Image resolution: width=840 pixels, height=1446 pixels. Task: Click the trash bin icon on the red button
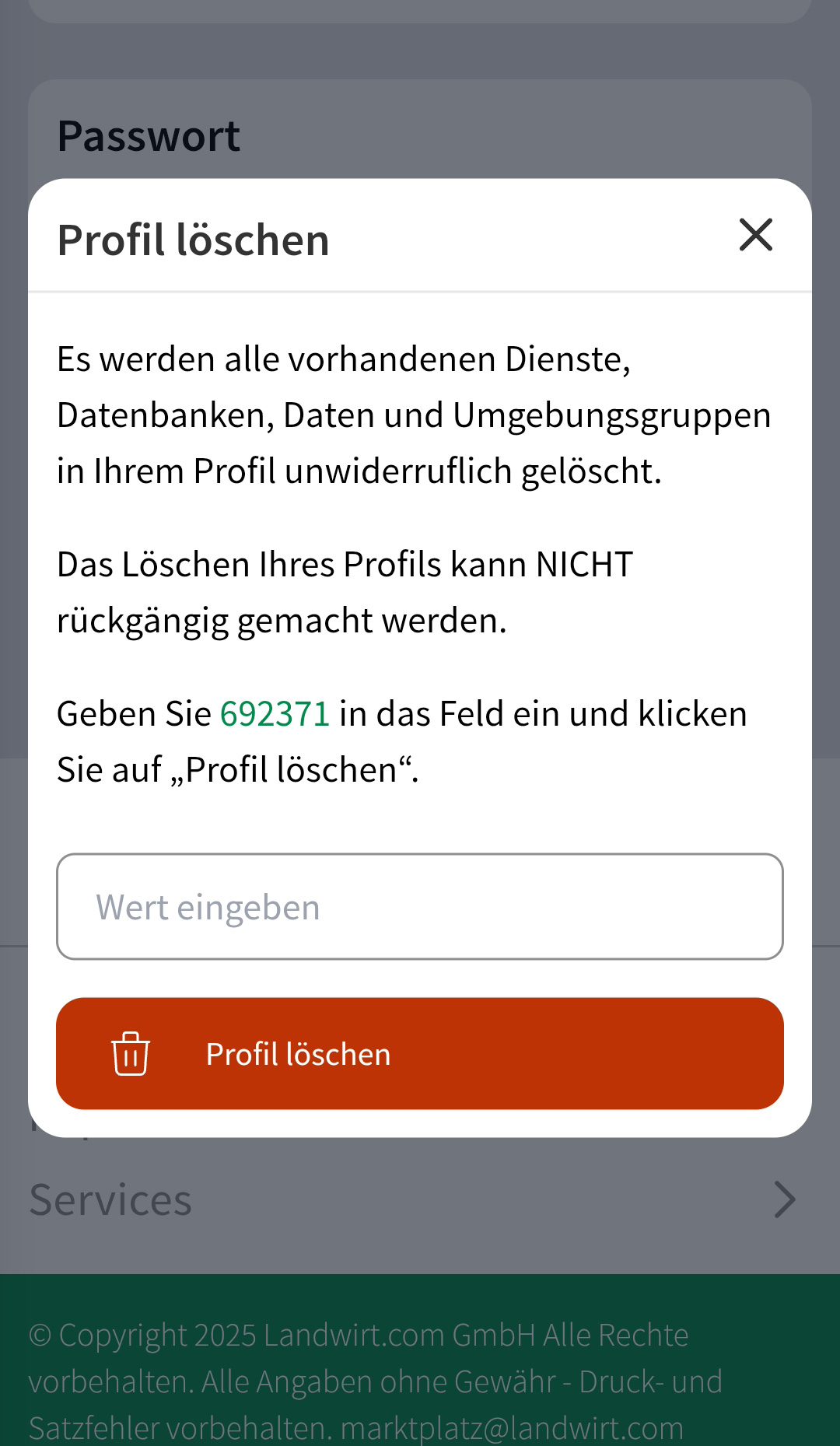(x=129, y=1052)
